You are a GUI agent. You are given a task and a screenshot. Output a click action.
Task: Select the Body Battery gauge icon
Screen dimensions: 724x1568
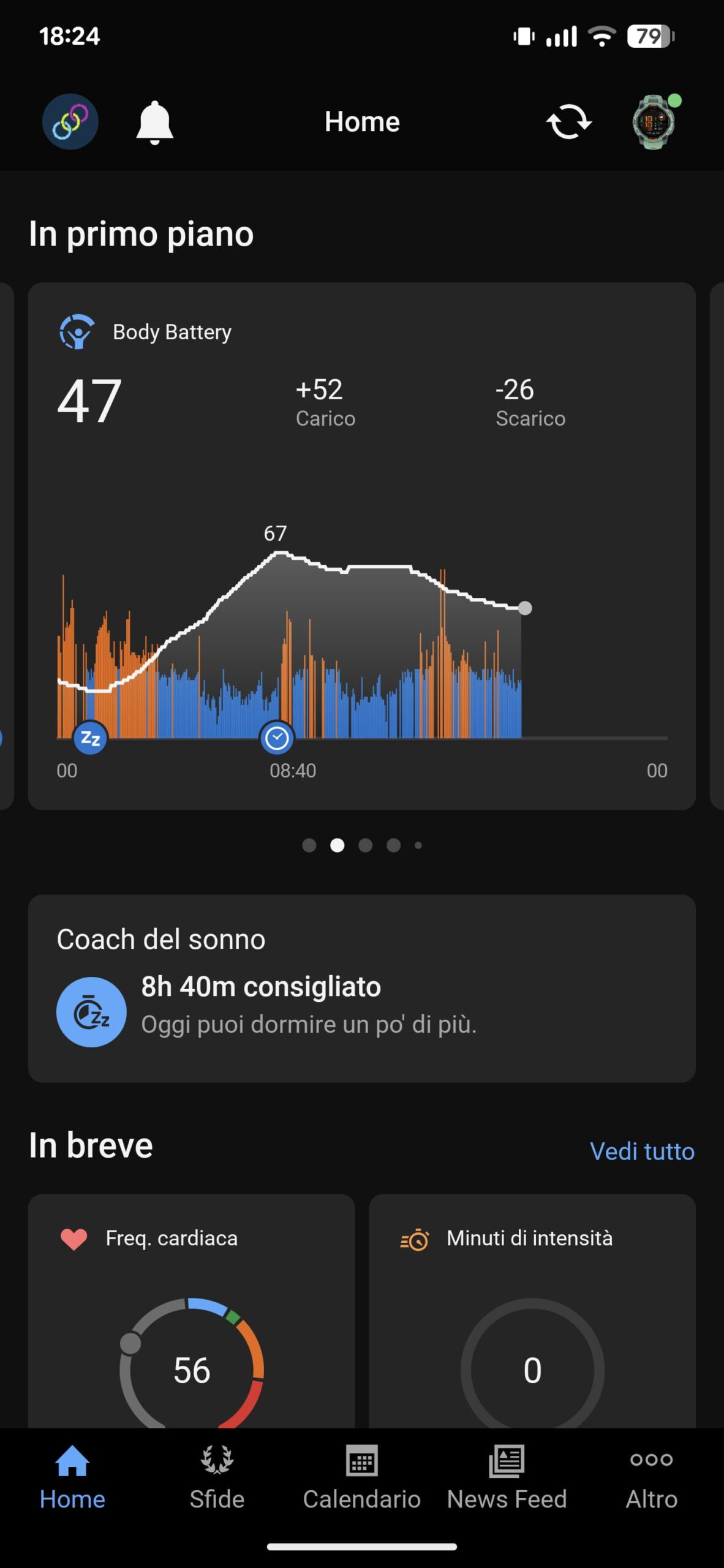(75, 332)
